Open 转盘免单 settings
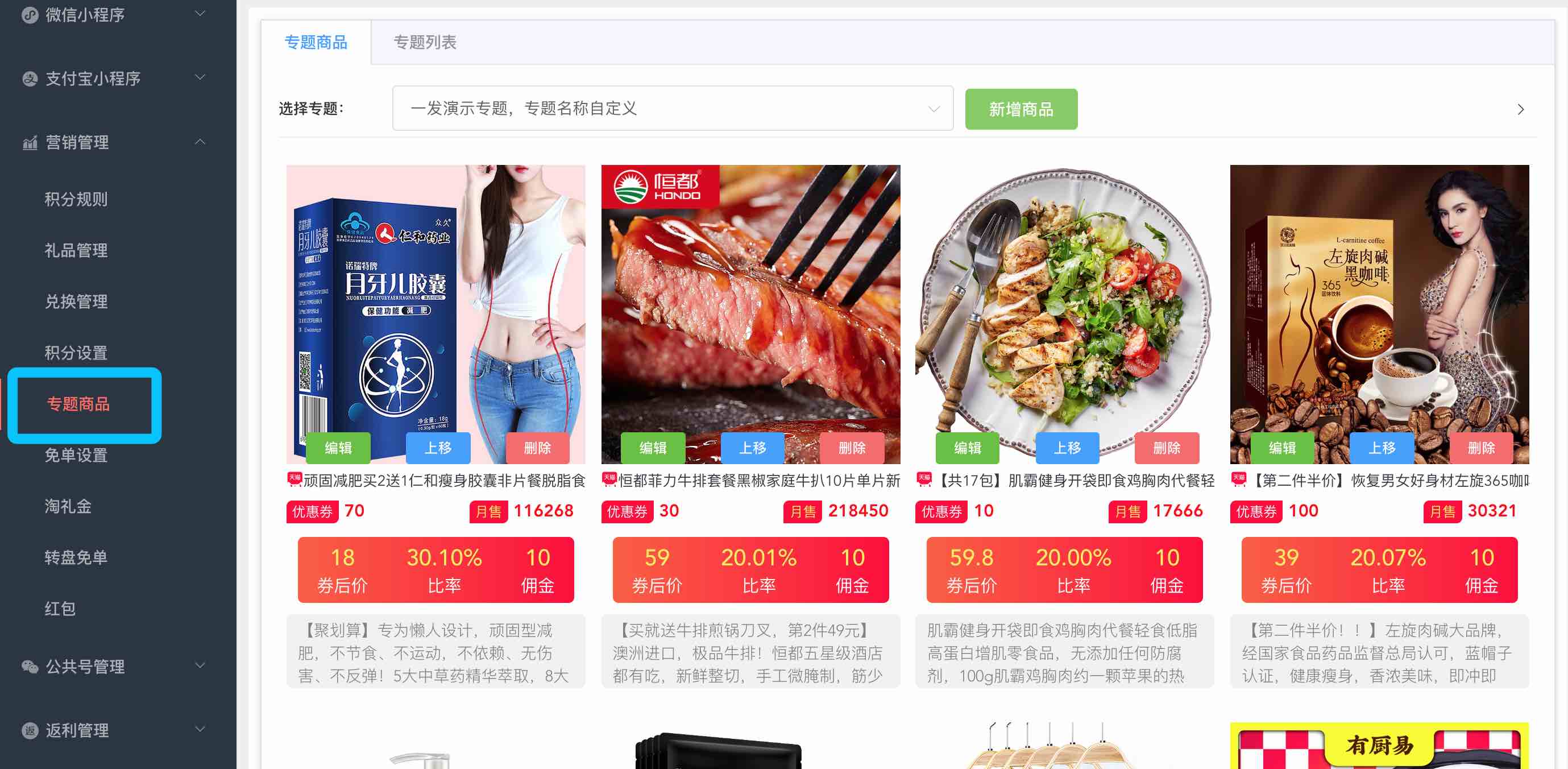The image size is (1568, 769). click(76, 557)
